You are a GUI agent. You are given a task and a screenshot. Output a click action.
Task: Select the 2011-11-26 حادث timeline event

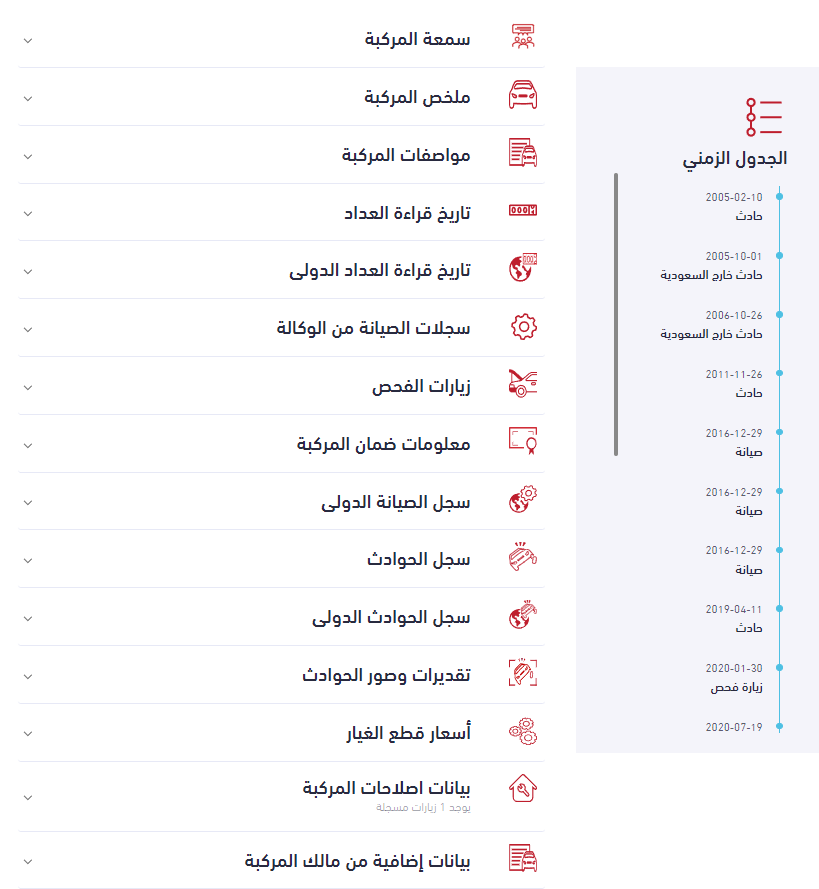734,383
